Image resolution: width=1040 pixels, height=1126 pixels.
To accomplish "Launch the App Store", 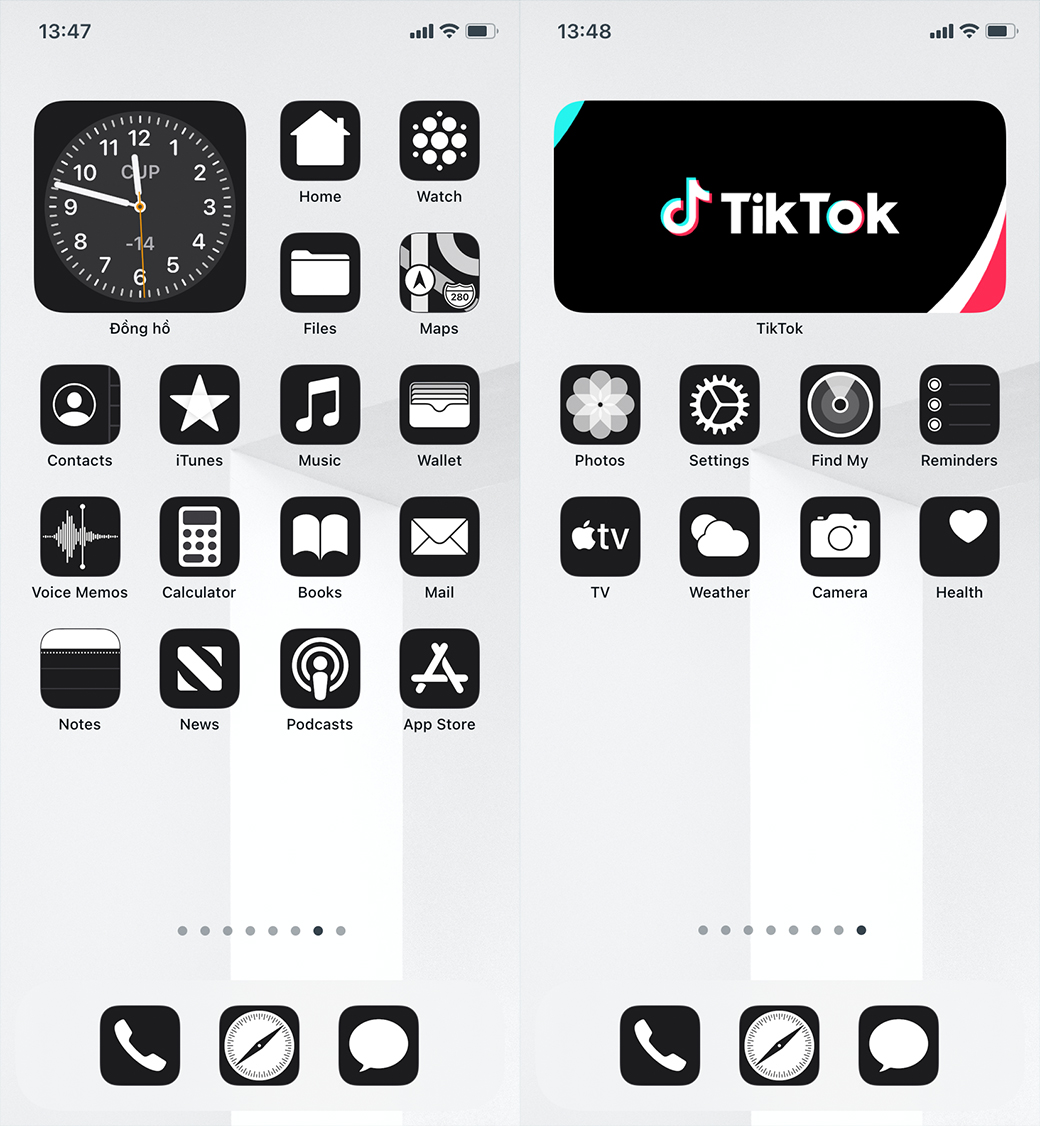I will point(439,669).
